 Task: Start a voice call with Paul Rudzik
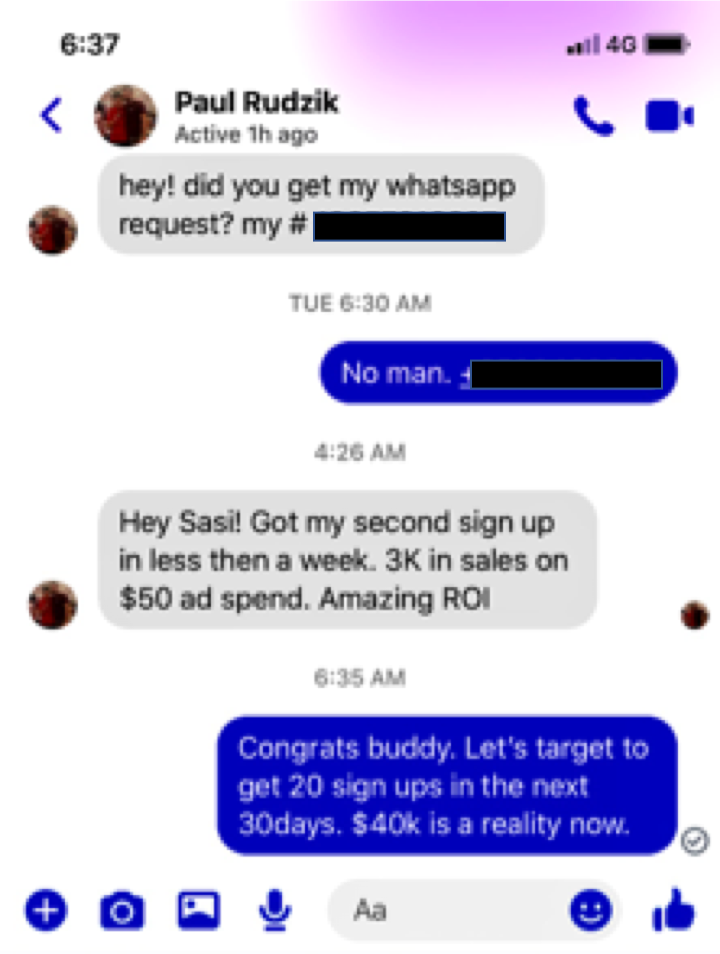pos(593,117)
